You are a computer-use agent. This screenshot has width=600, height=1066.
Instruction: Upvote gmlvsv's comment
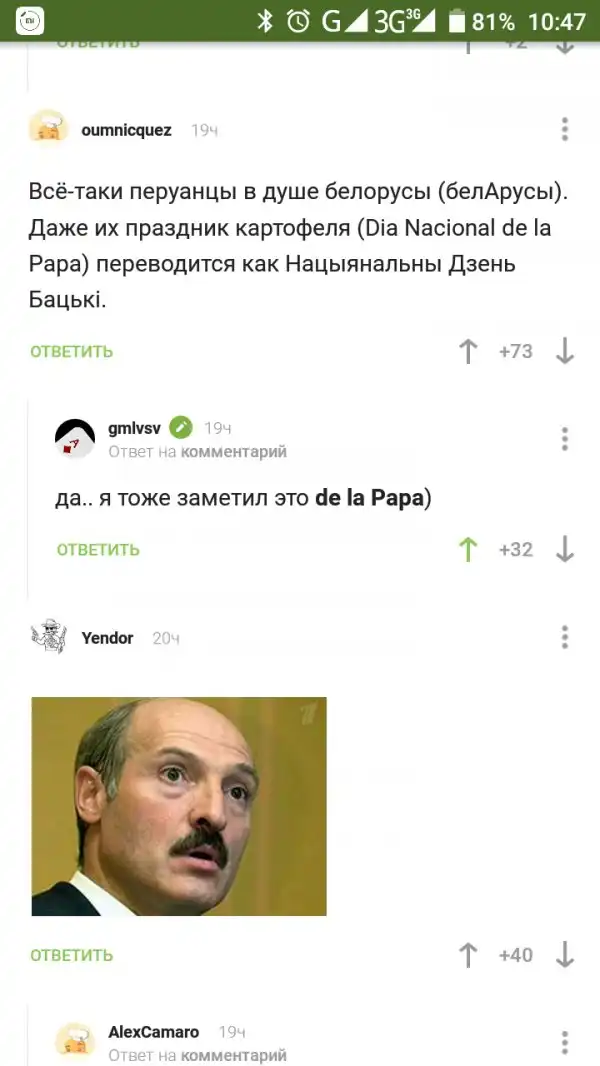click(x=468, y=549)
